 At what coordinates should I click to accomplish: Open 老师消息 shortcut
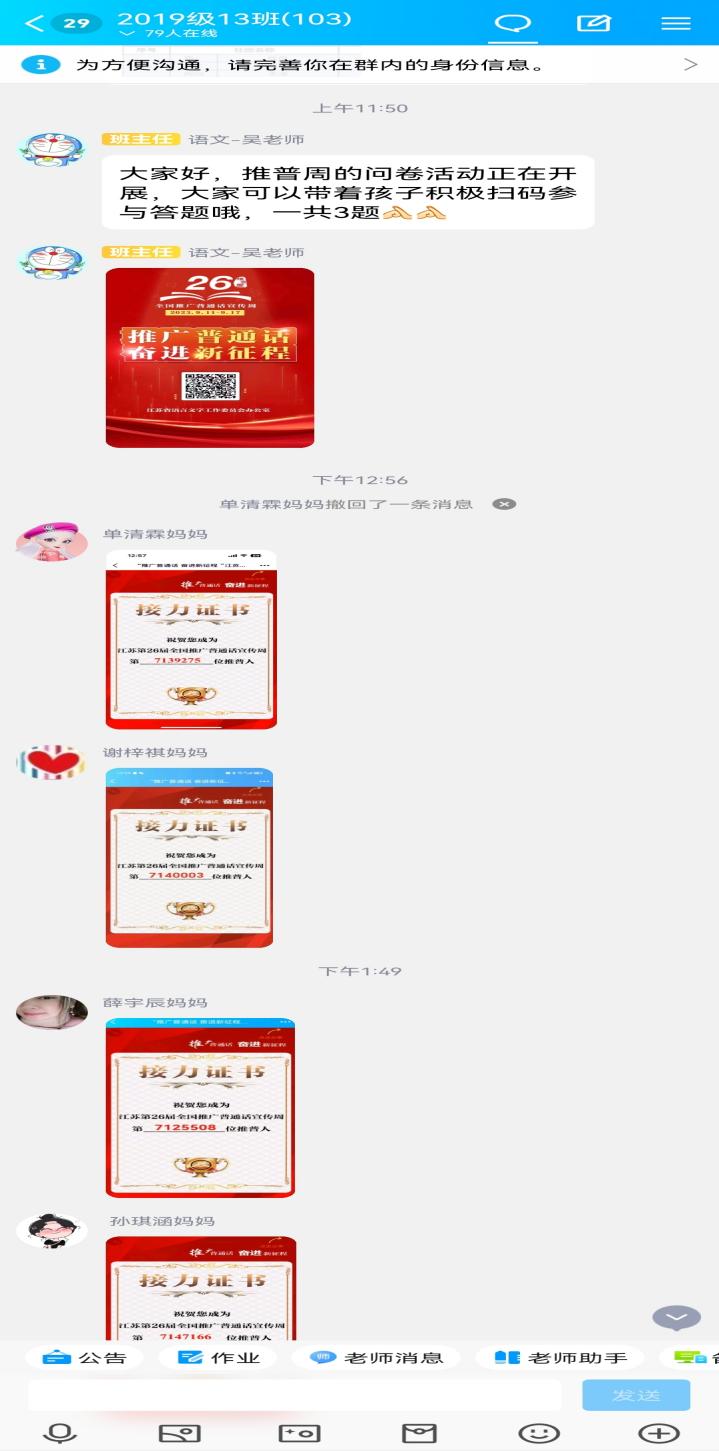(x=377, y=1358)
